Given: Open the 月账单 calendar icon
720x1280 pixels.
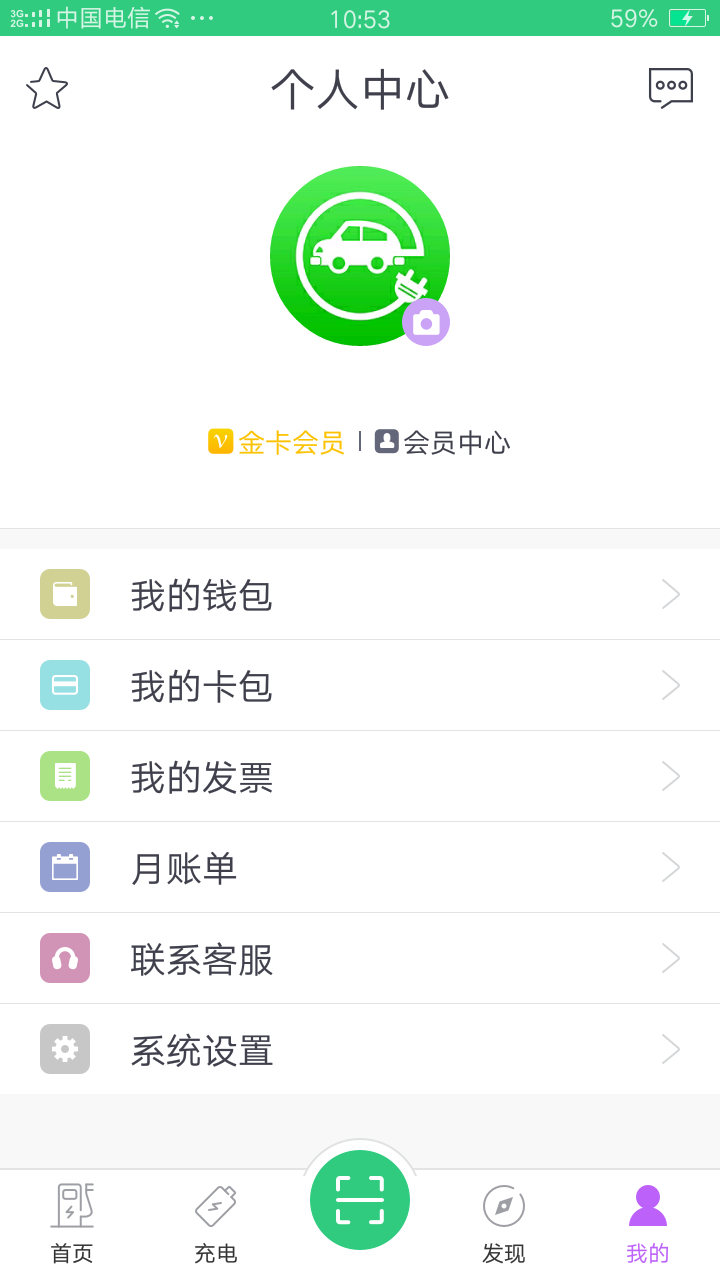Looking at the screenshot, I should coord(64,866).
